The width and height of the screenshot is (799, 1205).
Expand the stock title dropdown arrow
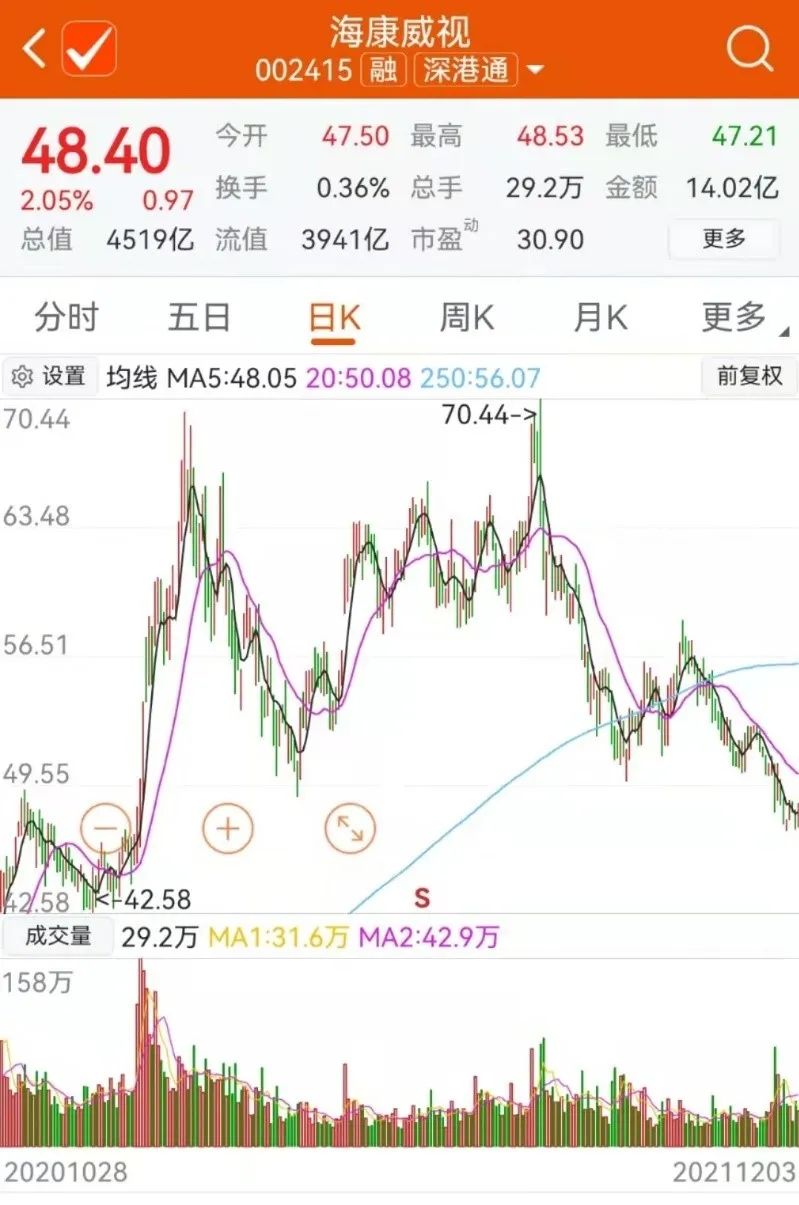535,70
